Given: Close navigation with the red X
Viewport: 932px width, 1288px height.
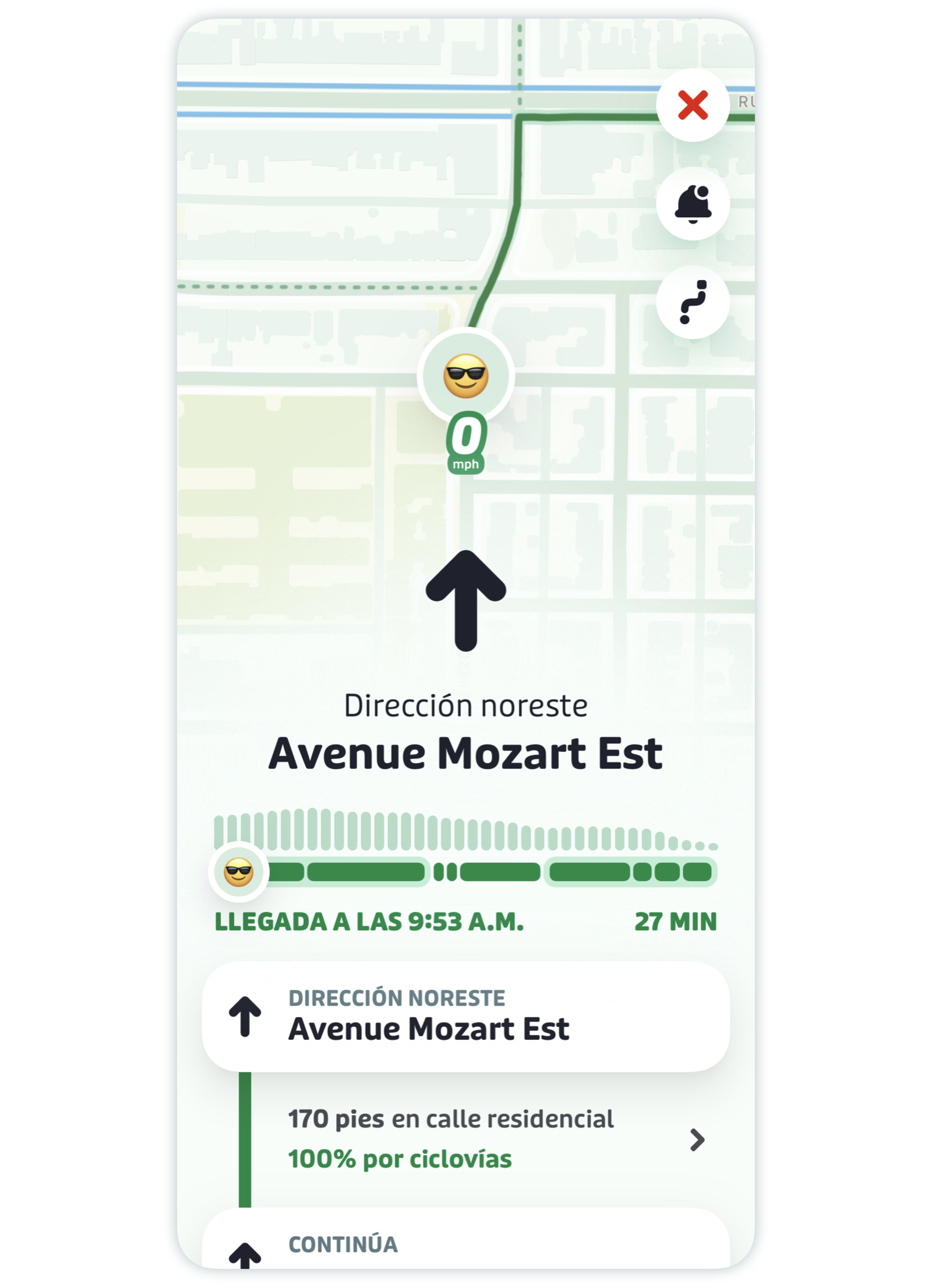Looking at the screenshot, I should point(692,105).
